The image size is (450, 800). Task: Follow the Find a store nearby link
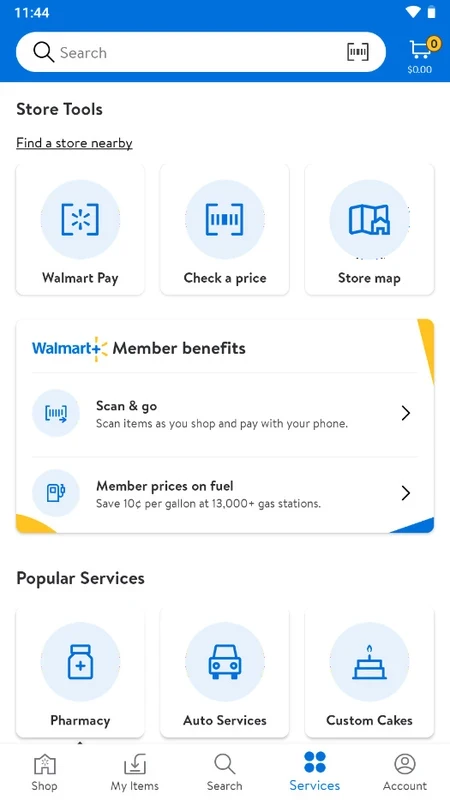pyautogui.click(x=74, y=143)
